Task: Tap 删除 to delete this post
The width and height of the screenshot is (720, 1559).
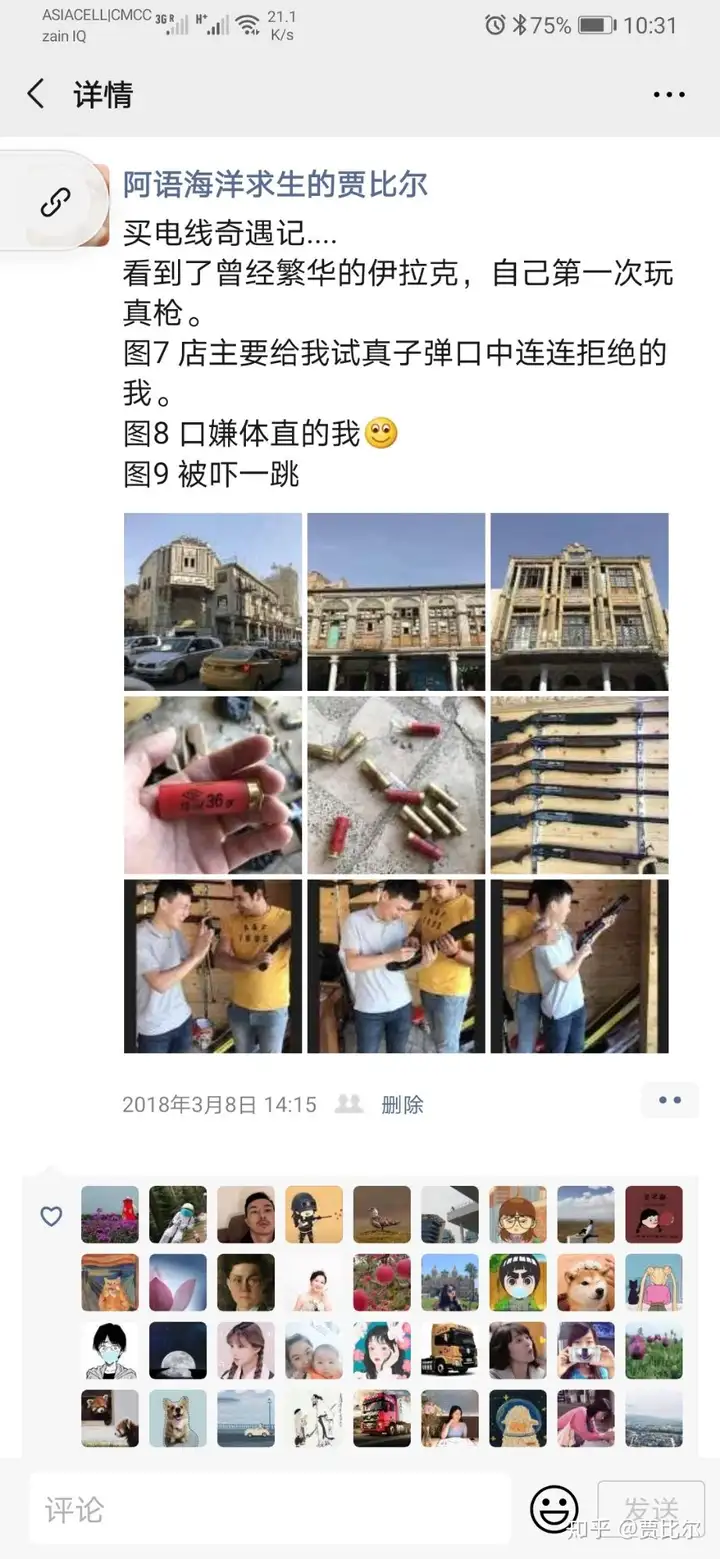Action: pos(402,1104)
